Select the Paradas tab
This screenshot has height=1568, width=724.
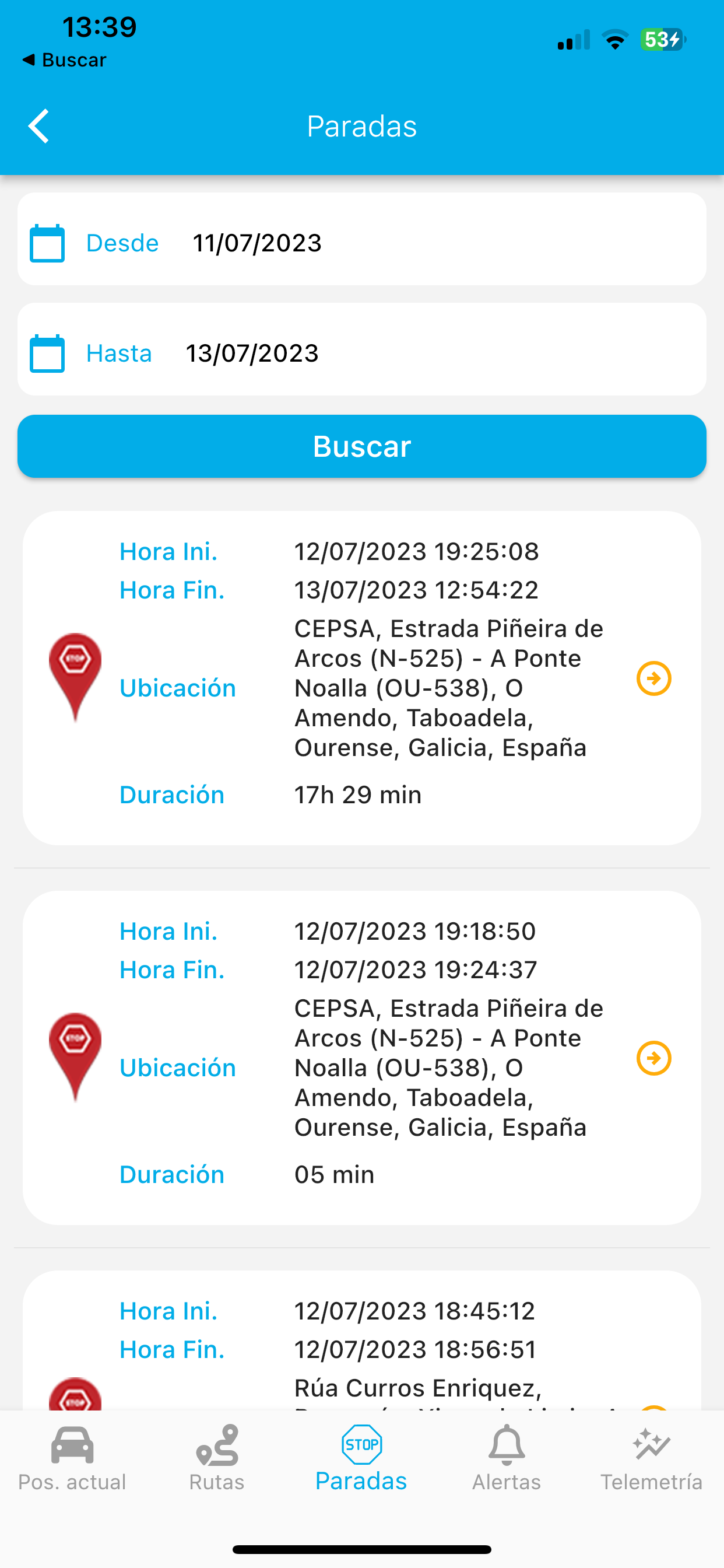tap(361, 1458)
